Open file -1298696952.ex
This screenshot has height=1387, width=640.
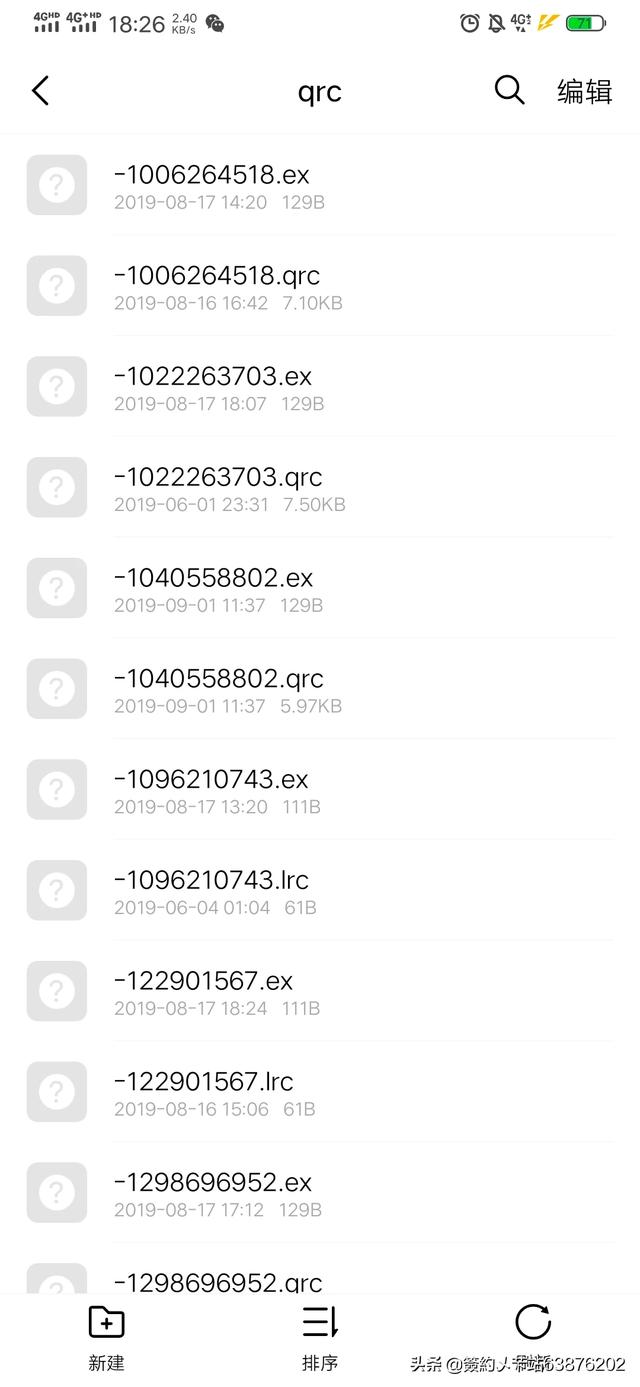[x=320, y=1193]
